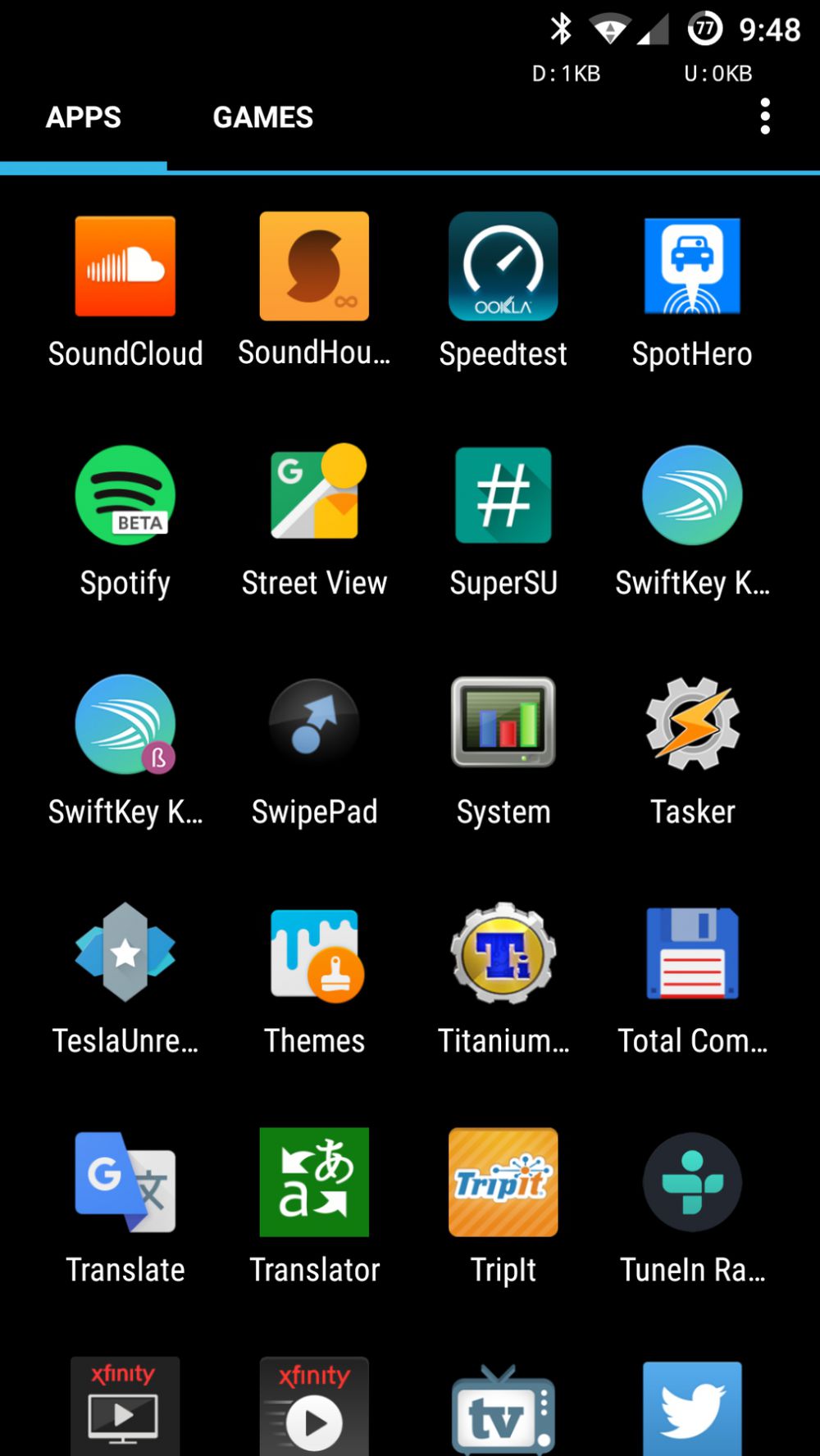Launch the SoundCloud app
The image size is (820, 1456).
coord(125,266)
